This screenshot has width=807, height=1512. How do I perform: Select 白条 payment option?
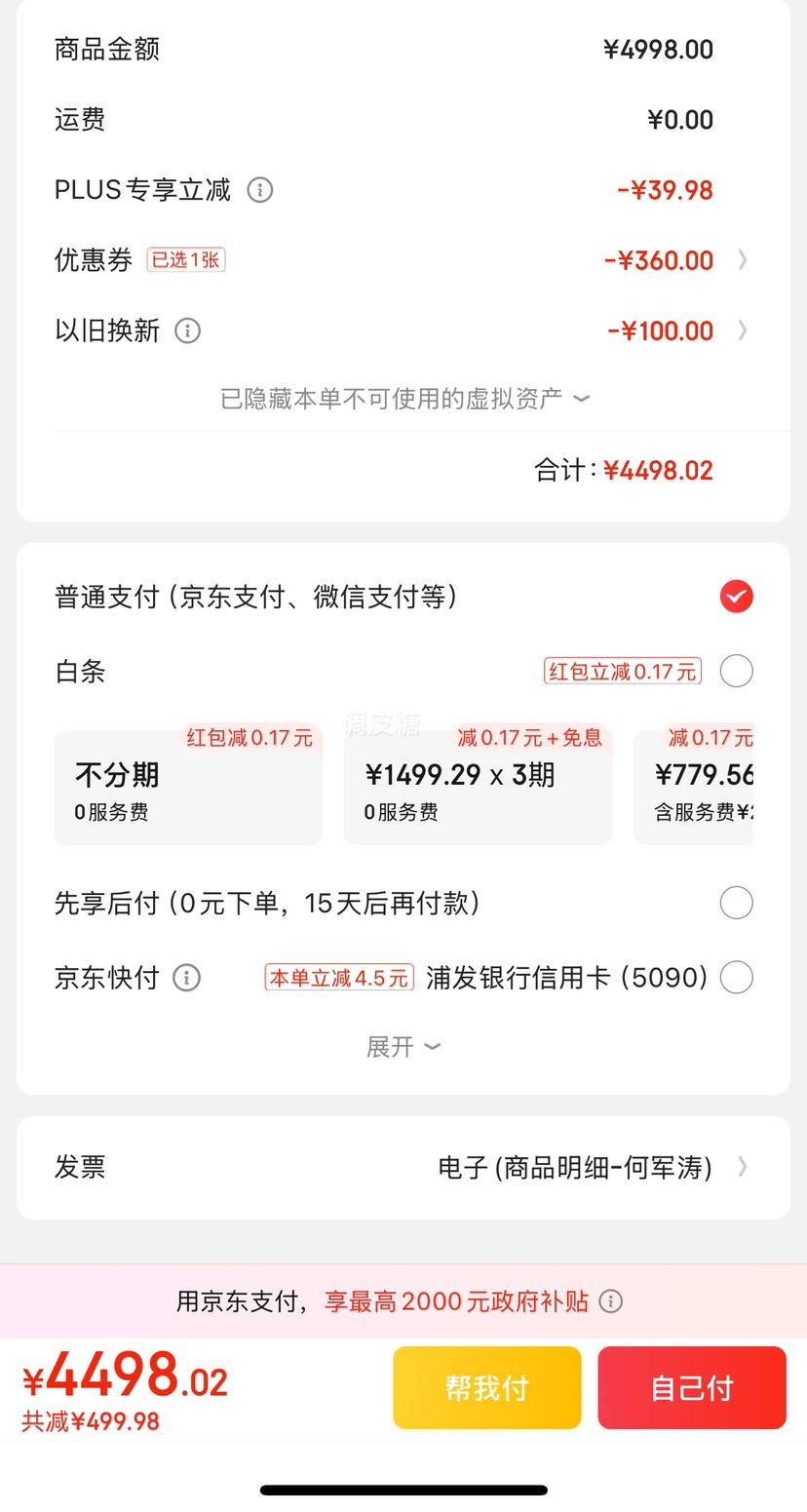click(x=736, y=672)
